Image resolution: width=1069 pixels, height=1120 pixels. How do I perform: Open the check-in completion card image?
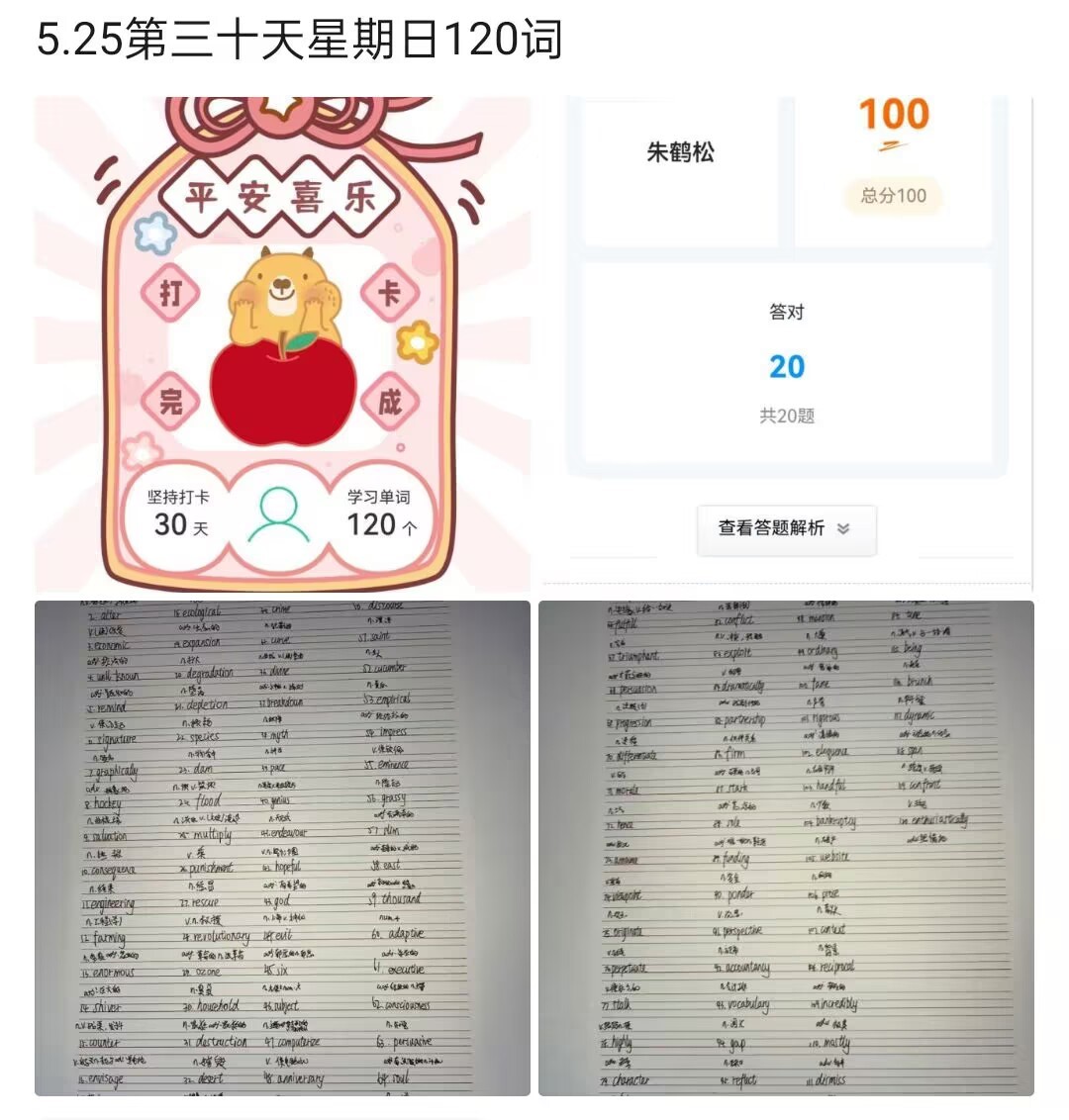point(282,344)
